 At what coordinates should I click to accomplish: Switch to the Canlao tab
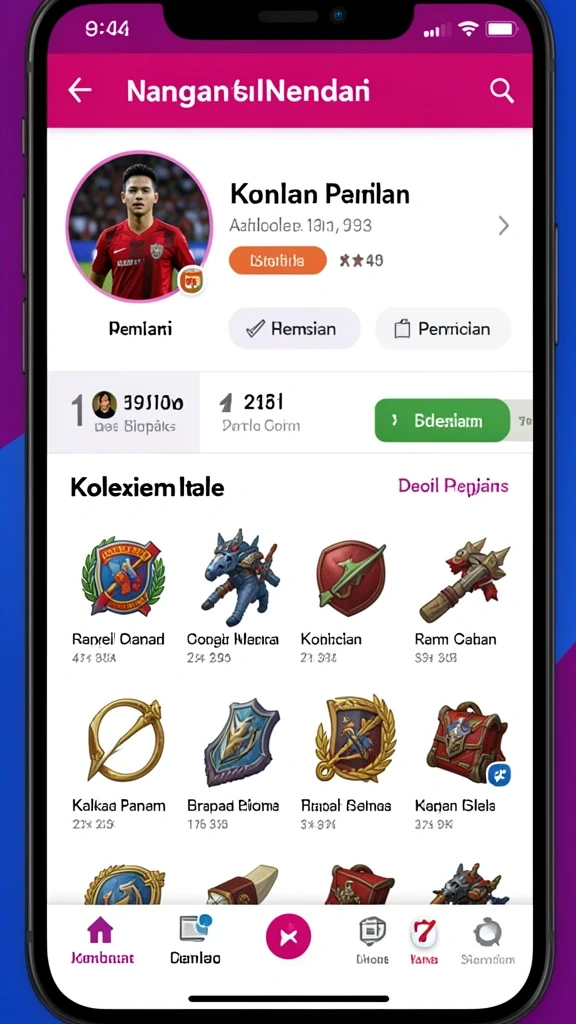pos(195,941)
